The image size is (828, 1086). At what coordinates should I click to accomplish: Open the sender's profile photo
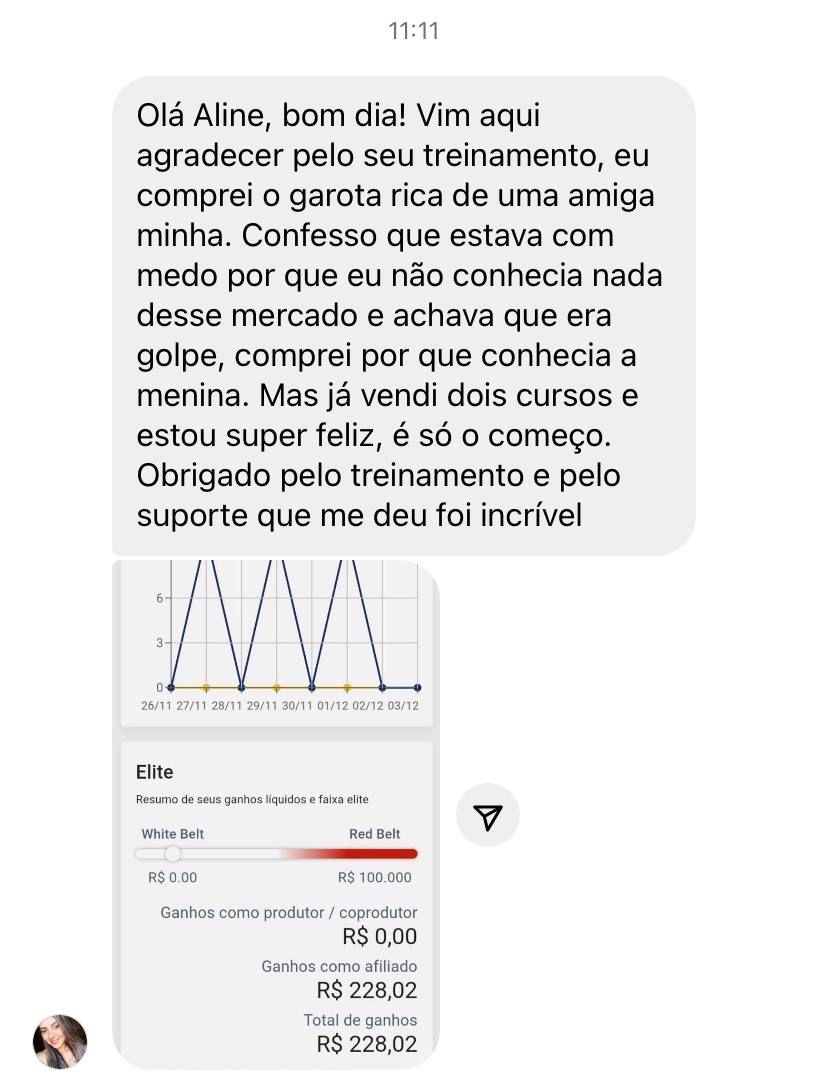point(60,1041)
